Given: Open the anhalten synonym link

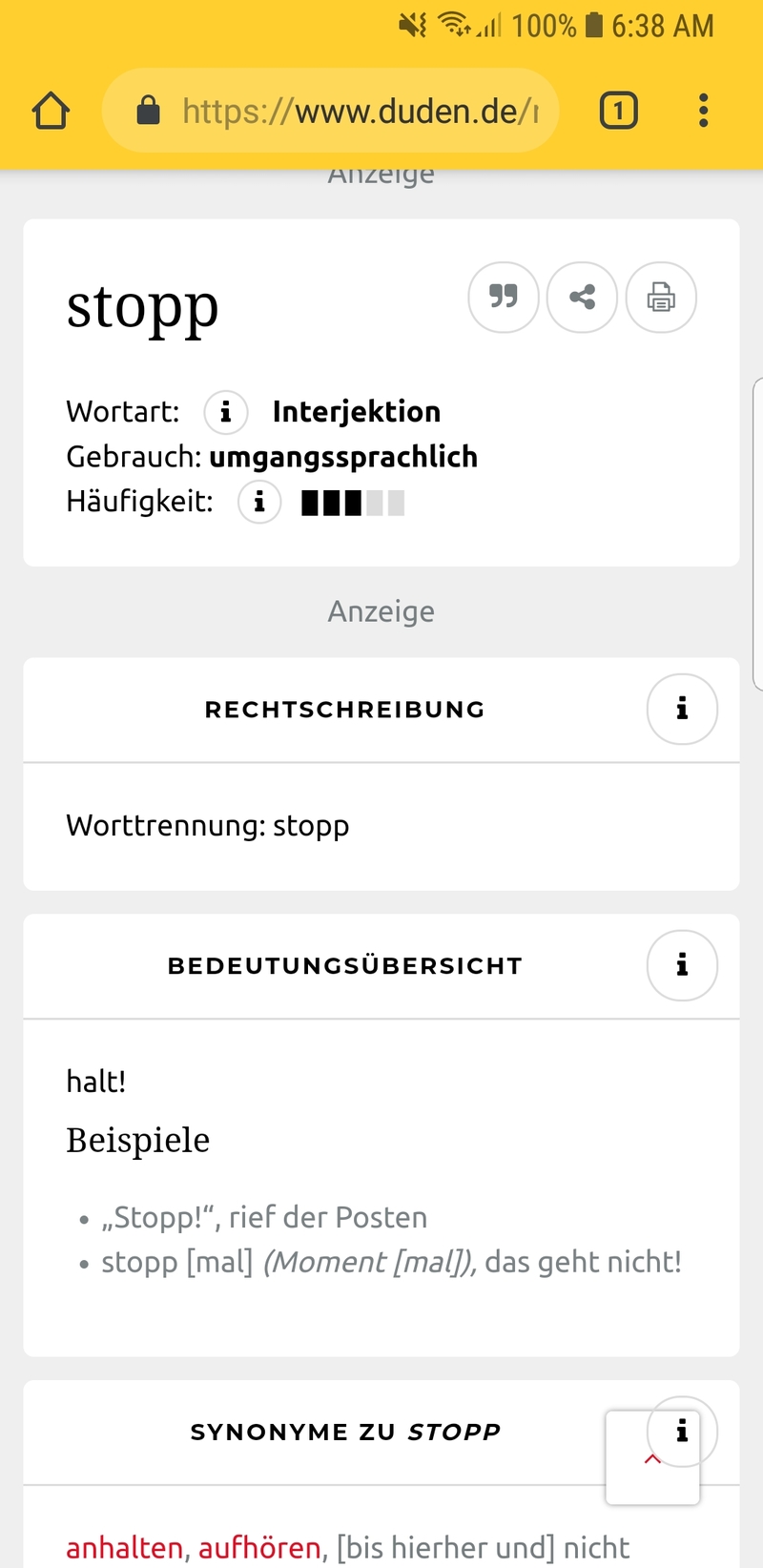Looking at the screenshot, I should pyautogui.click(x=122, y=1547).
